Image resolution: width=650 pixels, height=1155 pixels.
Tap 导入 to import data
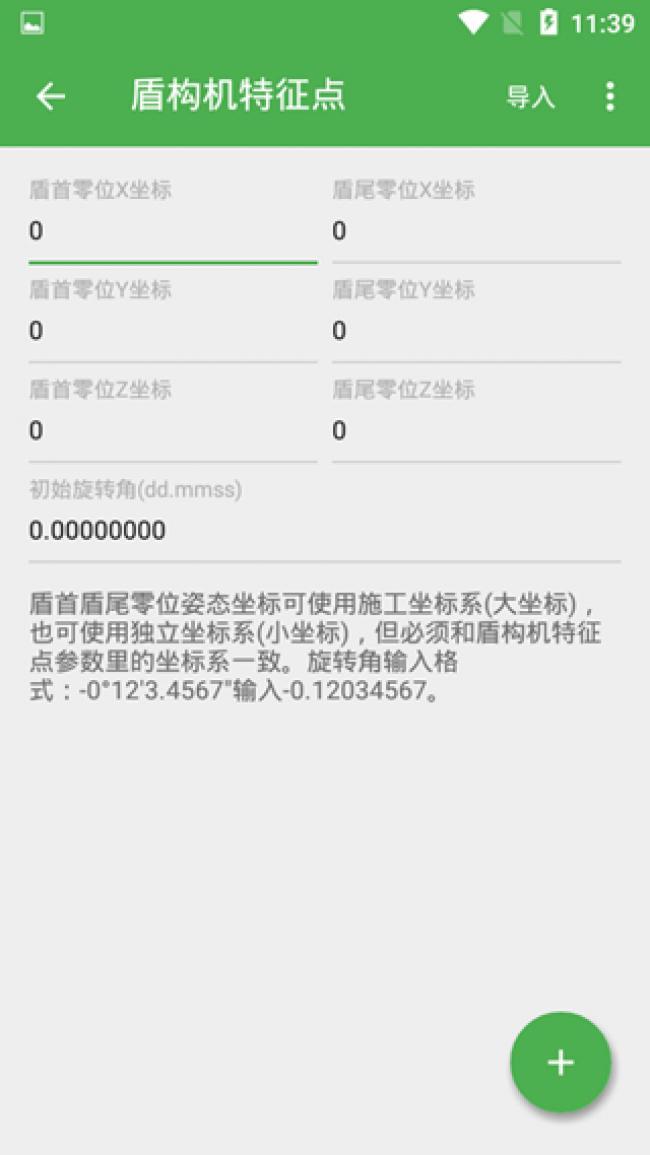tap(531, 97)
